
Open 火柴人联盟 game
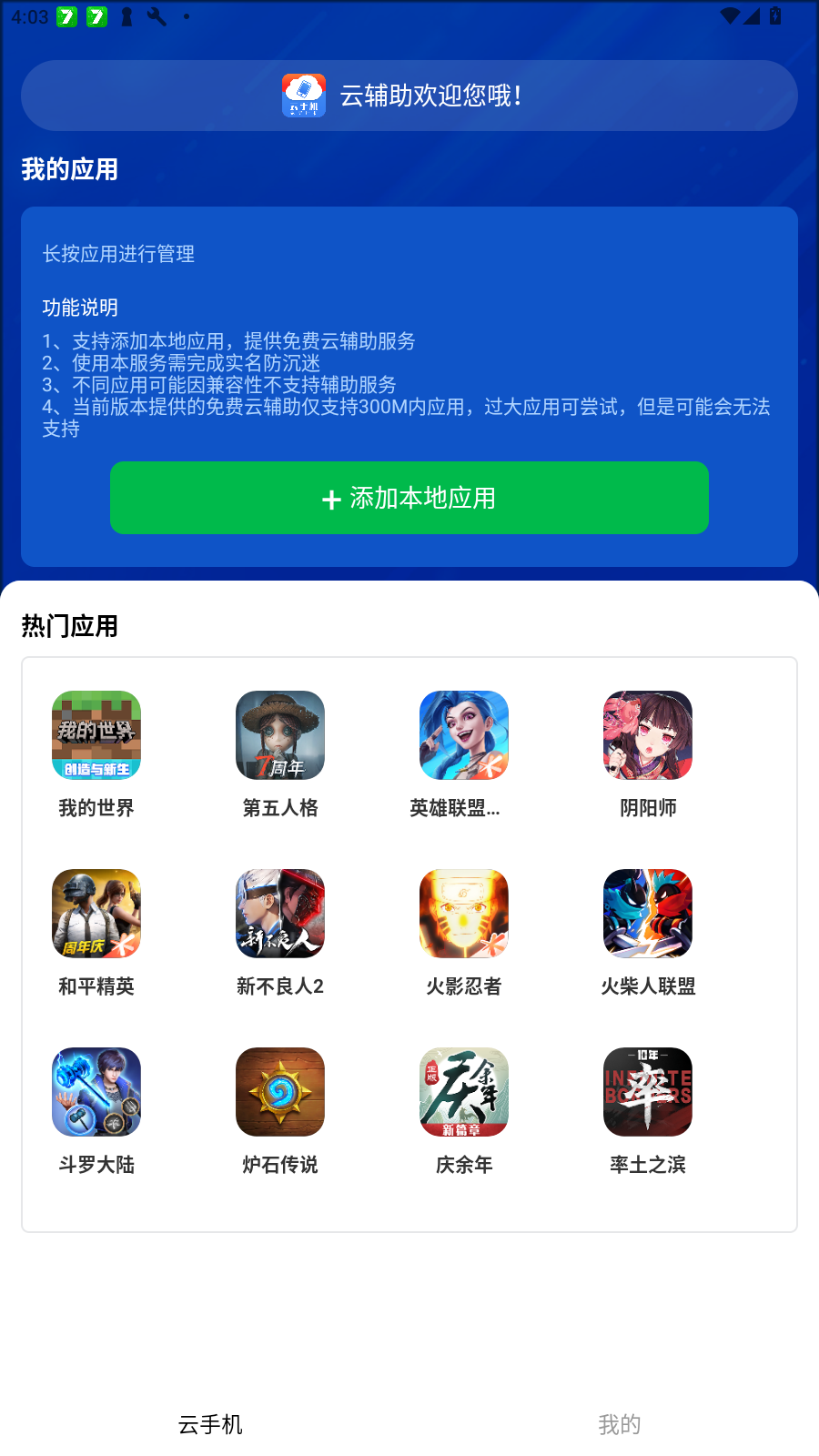pyautogui.click(x=648, y=914)
